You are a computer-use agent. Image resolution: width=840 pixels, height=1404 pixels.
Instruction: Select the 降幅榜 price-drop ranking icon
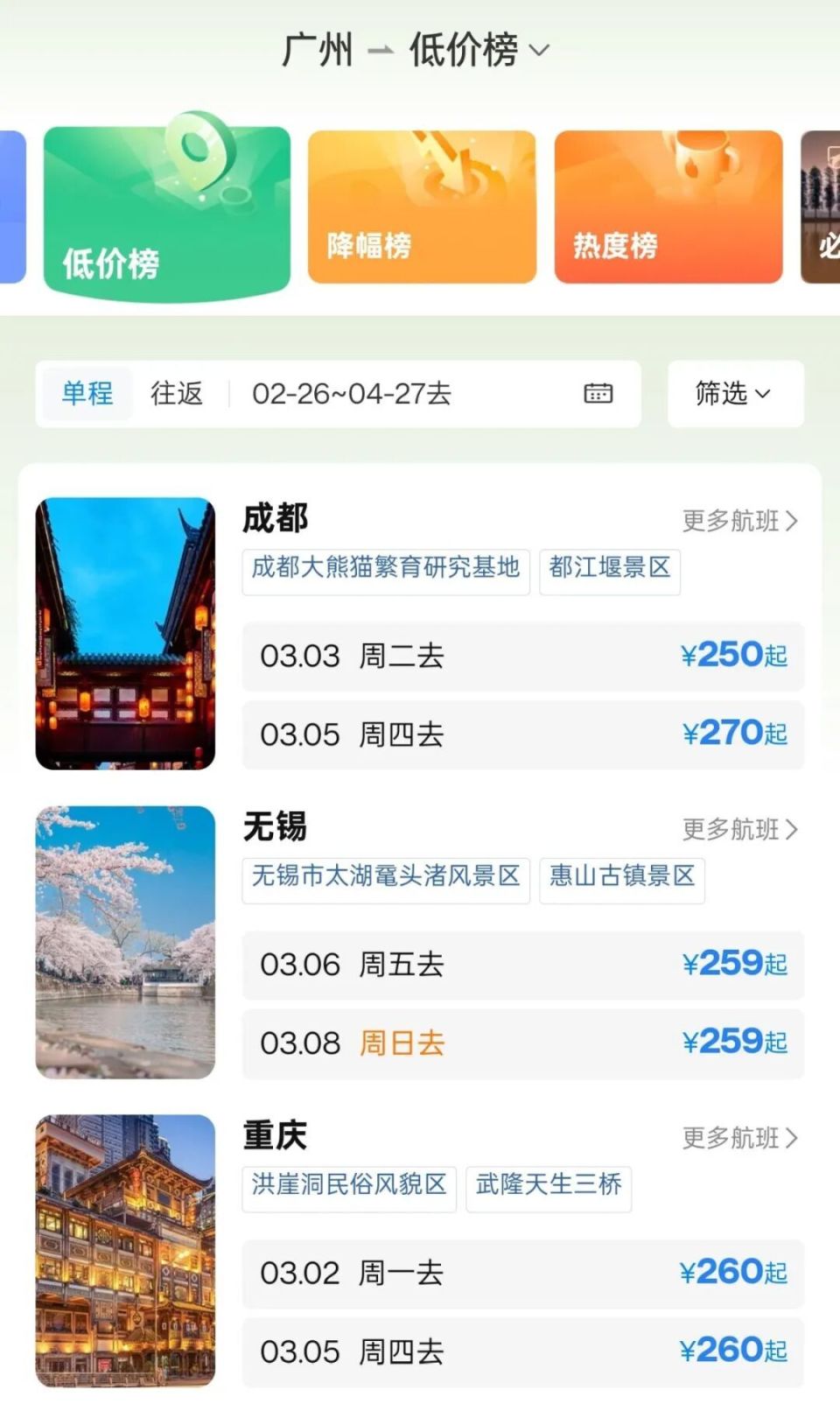(422, 206)
